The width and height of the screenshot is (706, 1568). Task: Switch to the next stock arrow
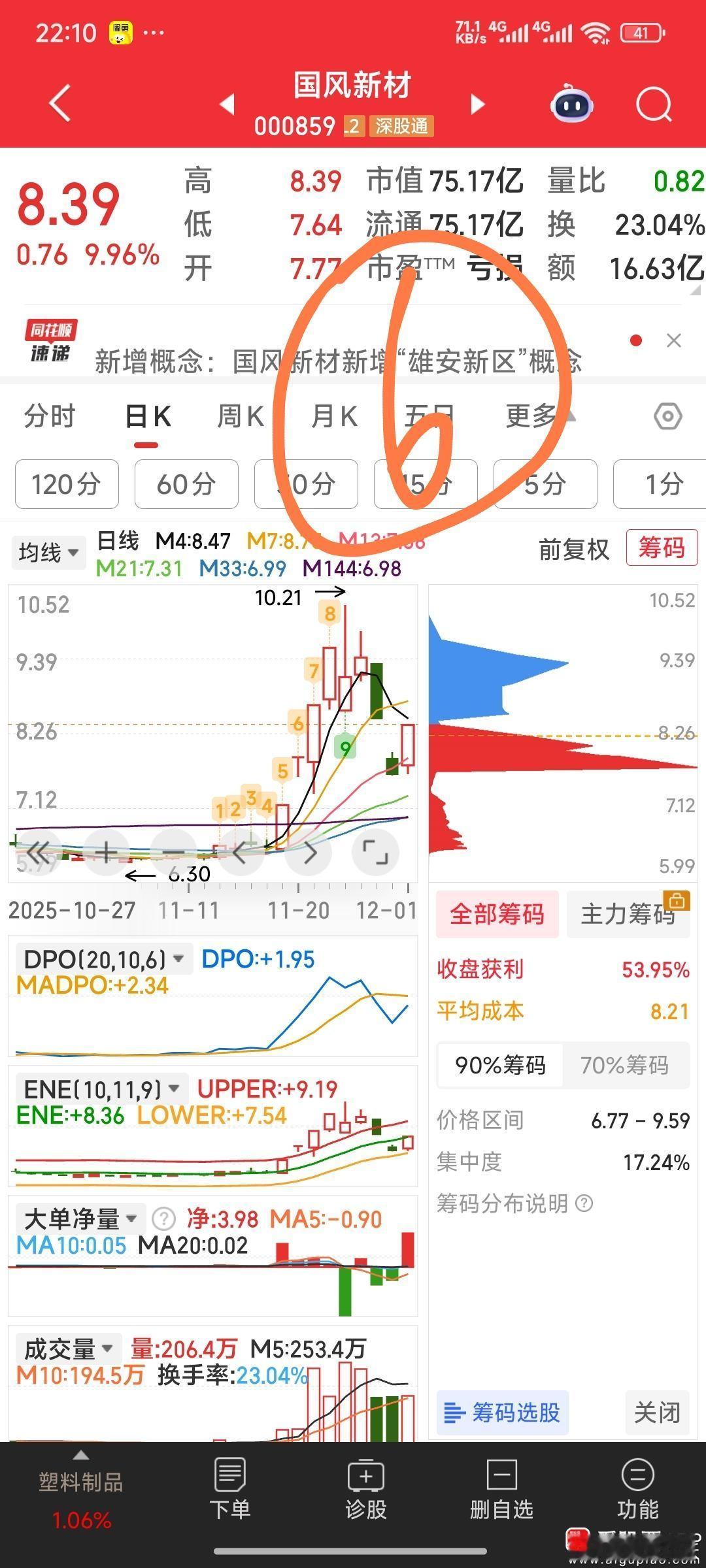pyautogui.click(x=478, y=104)
